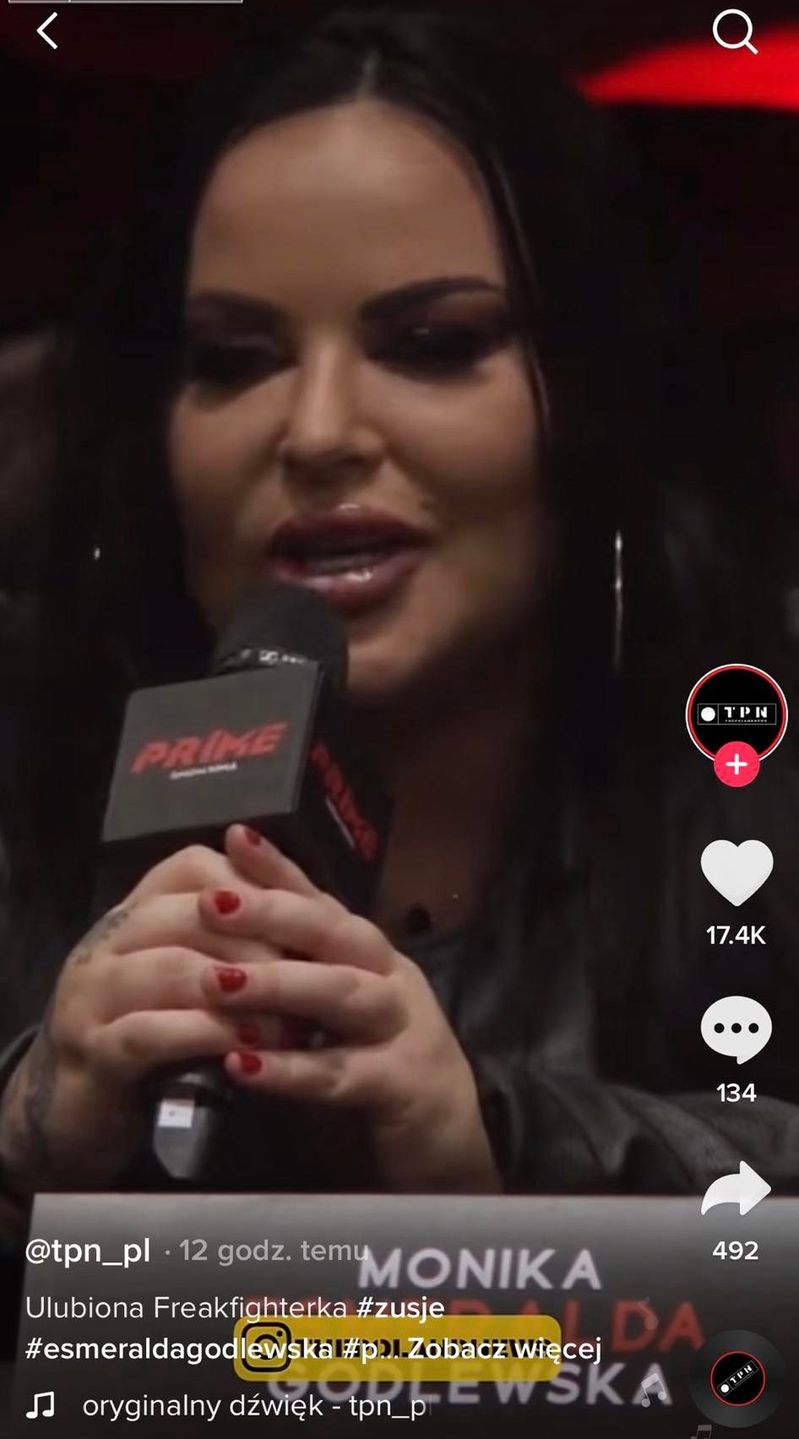Open the comments on this video
This screenshot has width=799, height=1439.
736,1031
